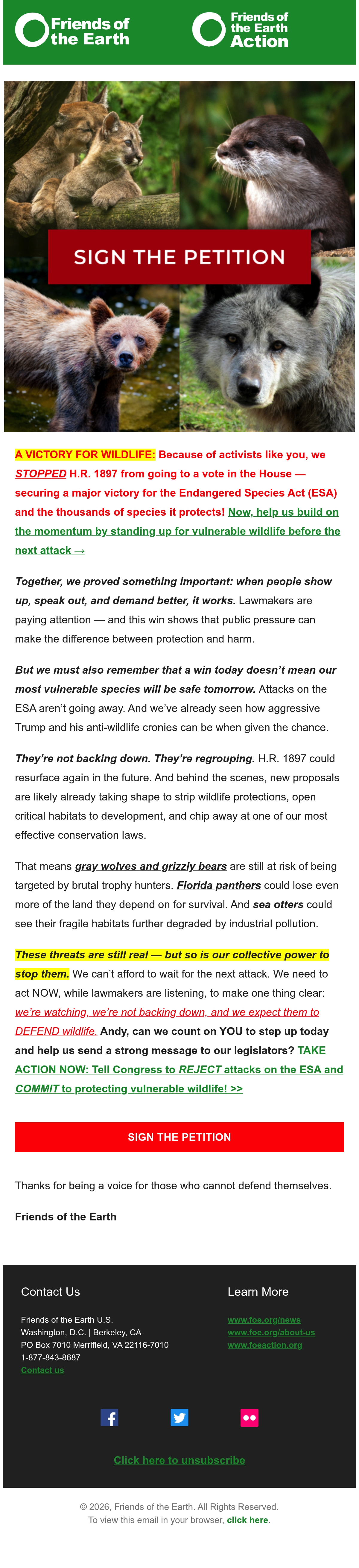Select 'Click here to unsubscribe'
This screenshot has width=359, height=1568.
click(x=180, y=1460)
